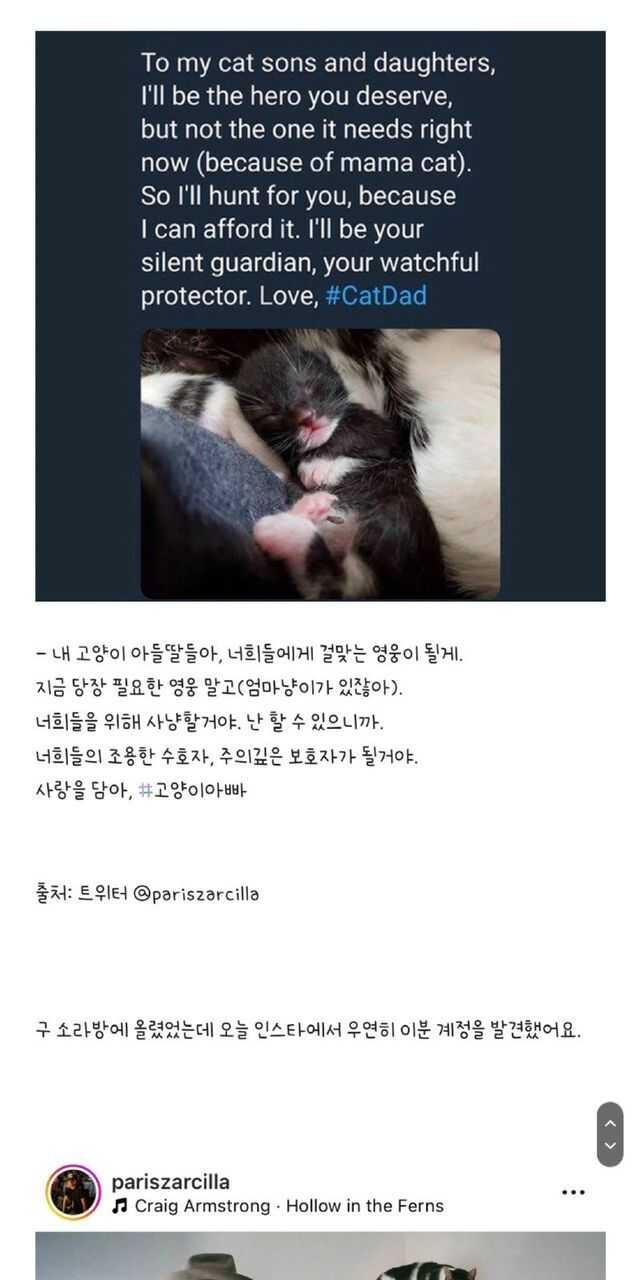This screenshot has height=1280, width=640.
Task: Jump to top with the up arrow
Action: tap(610, 1122)
